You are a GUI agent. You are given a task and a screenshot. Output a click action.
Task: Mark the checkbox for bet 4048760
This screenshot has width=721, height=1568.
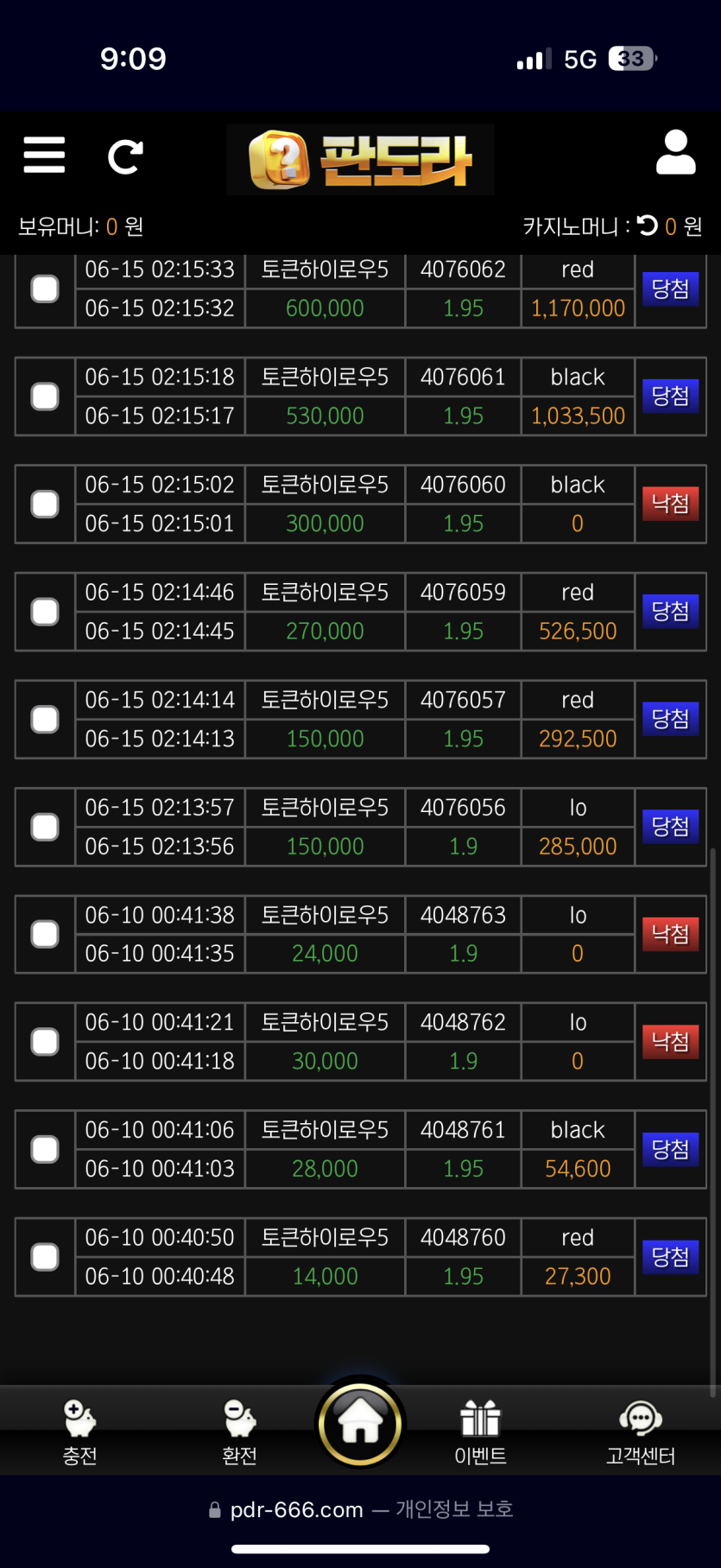pyautogui.click(x=45, y=1257)
